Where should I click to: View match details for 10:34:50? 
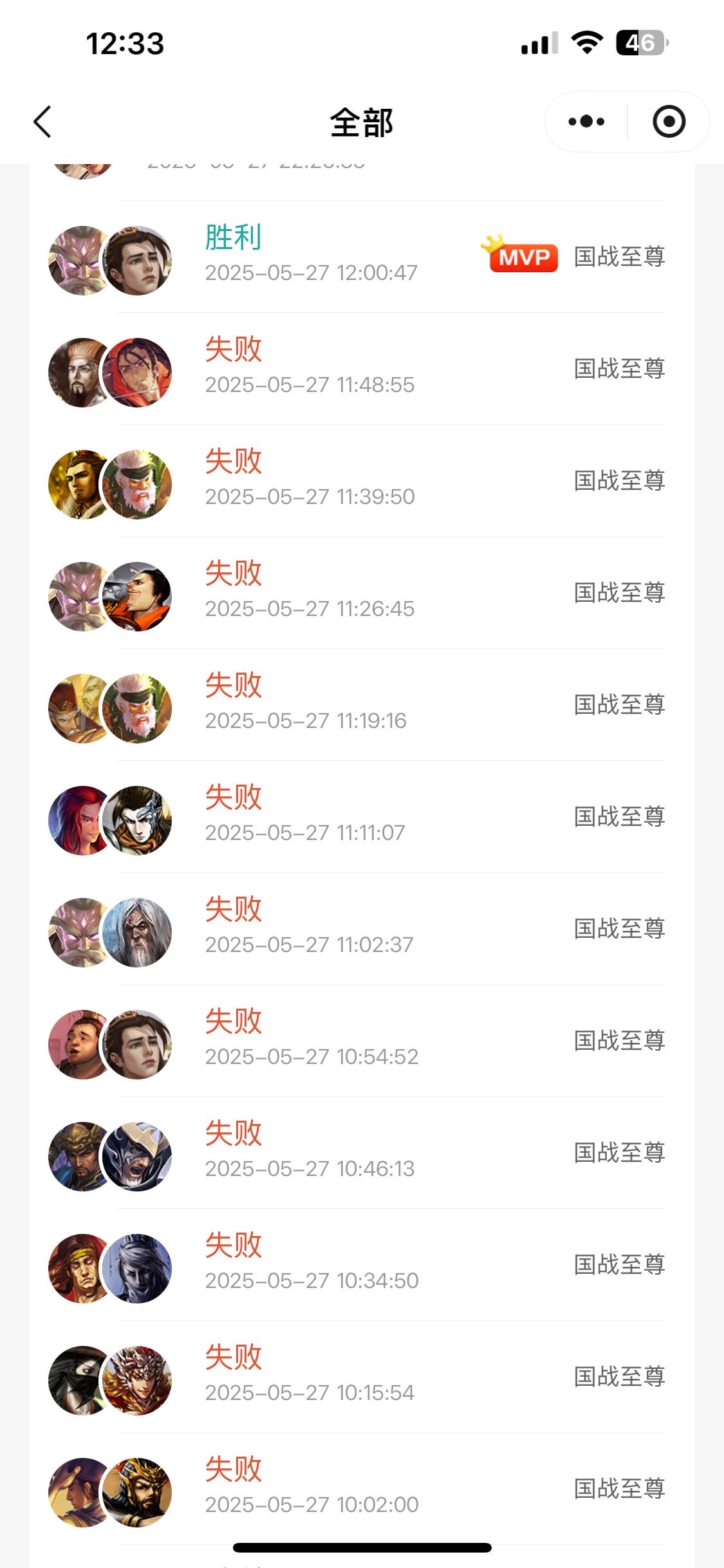pos(360,1265)
